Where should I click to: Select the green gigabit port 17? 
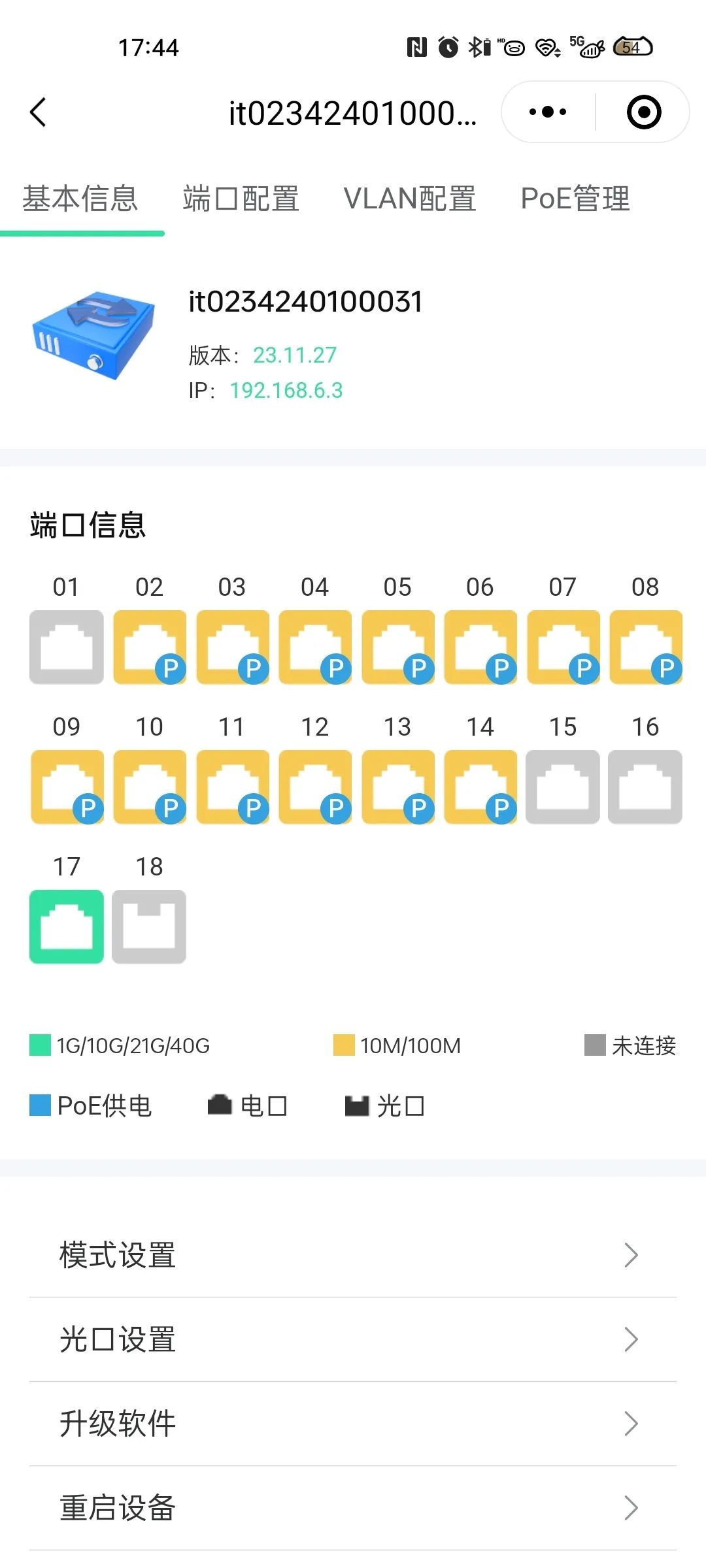(x=67, y=926)
